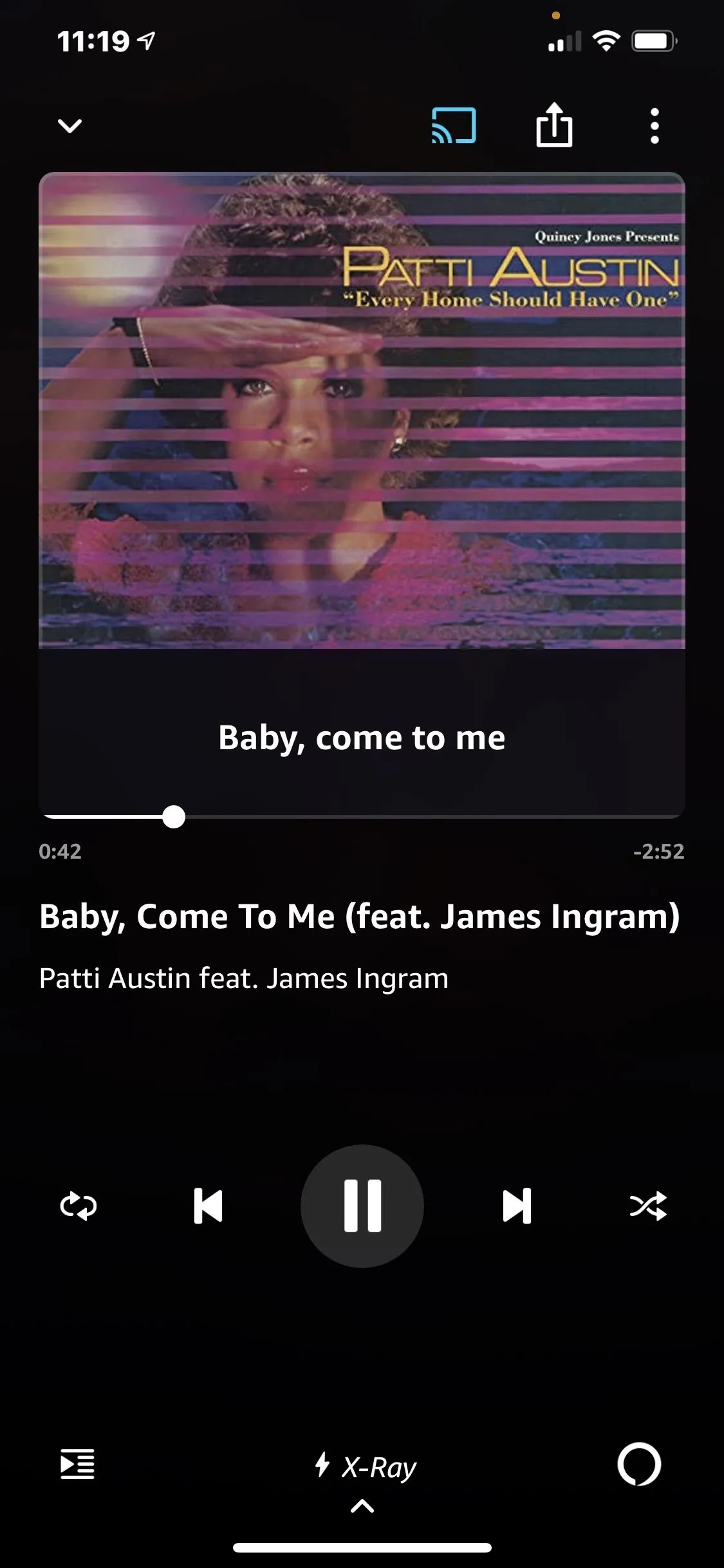Viewport: 724px width, 1568px height.
Task: Toggle shuffle playback
Action: pyautogui.click(x=648, y=1206)
